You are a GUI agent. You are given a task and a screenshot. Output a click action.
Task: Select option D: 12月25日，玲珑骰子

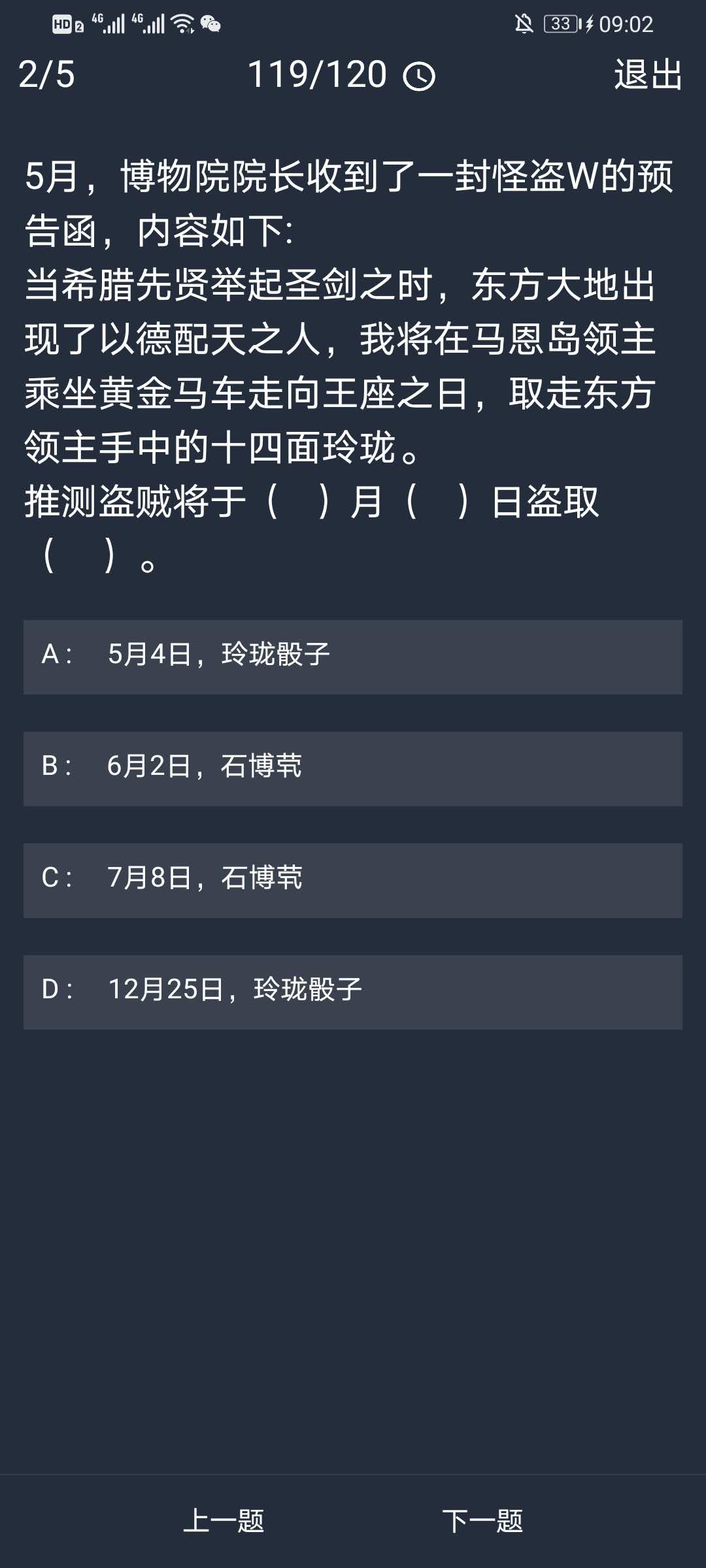click(353, 992)
